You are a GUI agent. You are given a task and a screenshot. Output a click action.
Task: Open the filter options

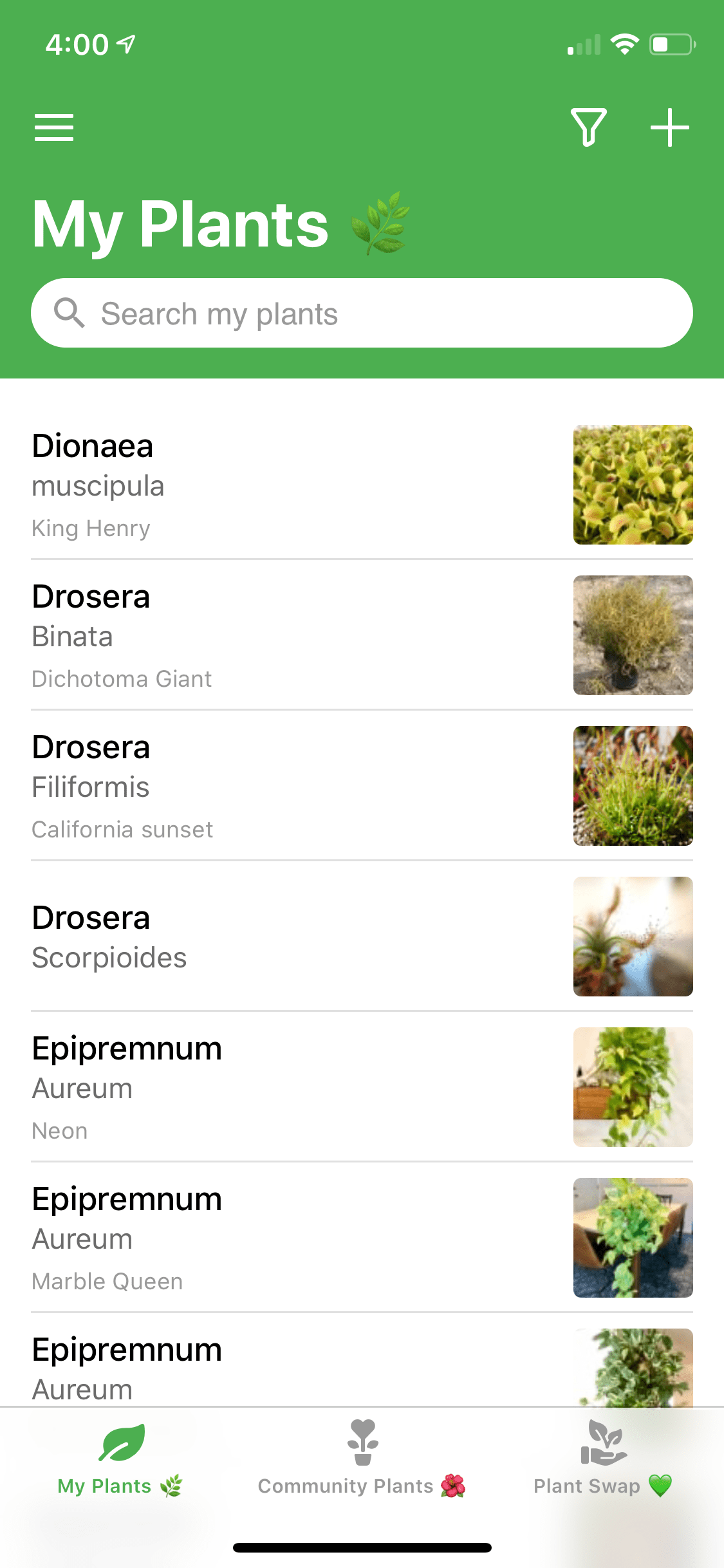pyautogui.click(x=589, y=127)
